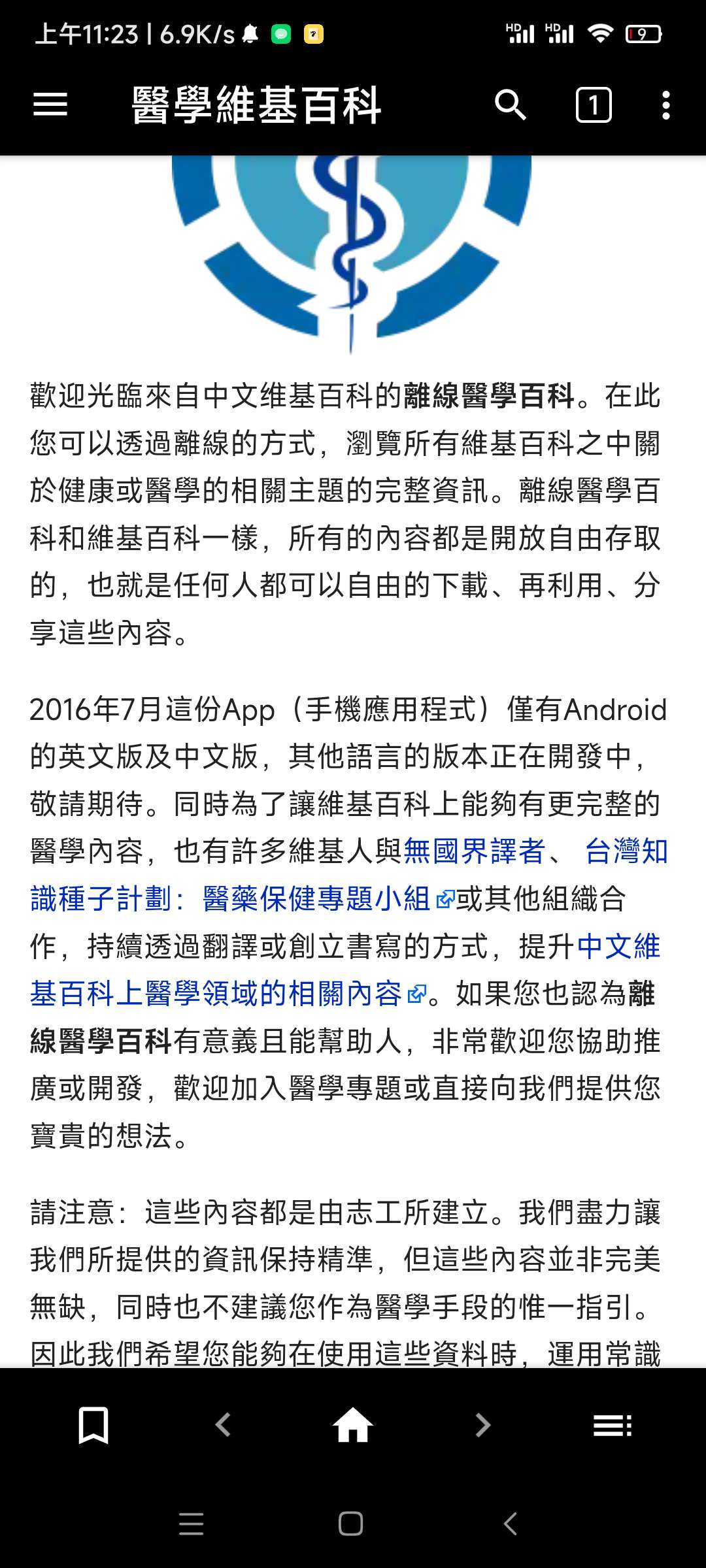Return to the app's home page
The width and height of the screenshot is (706, 1568).
point(353,1425)
